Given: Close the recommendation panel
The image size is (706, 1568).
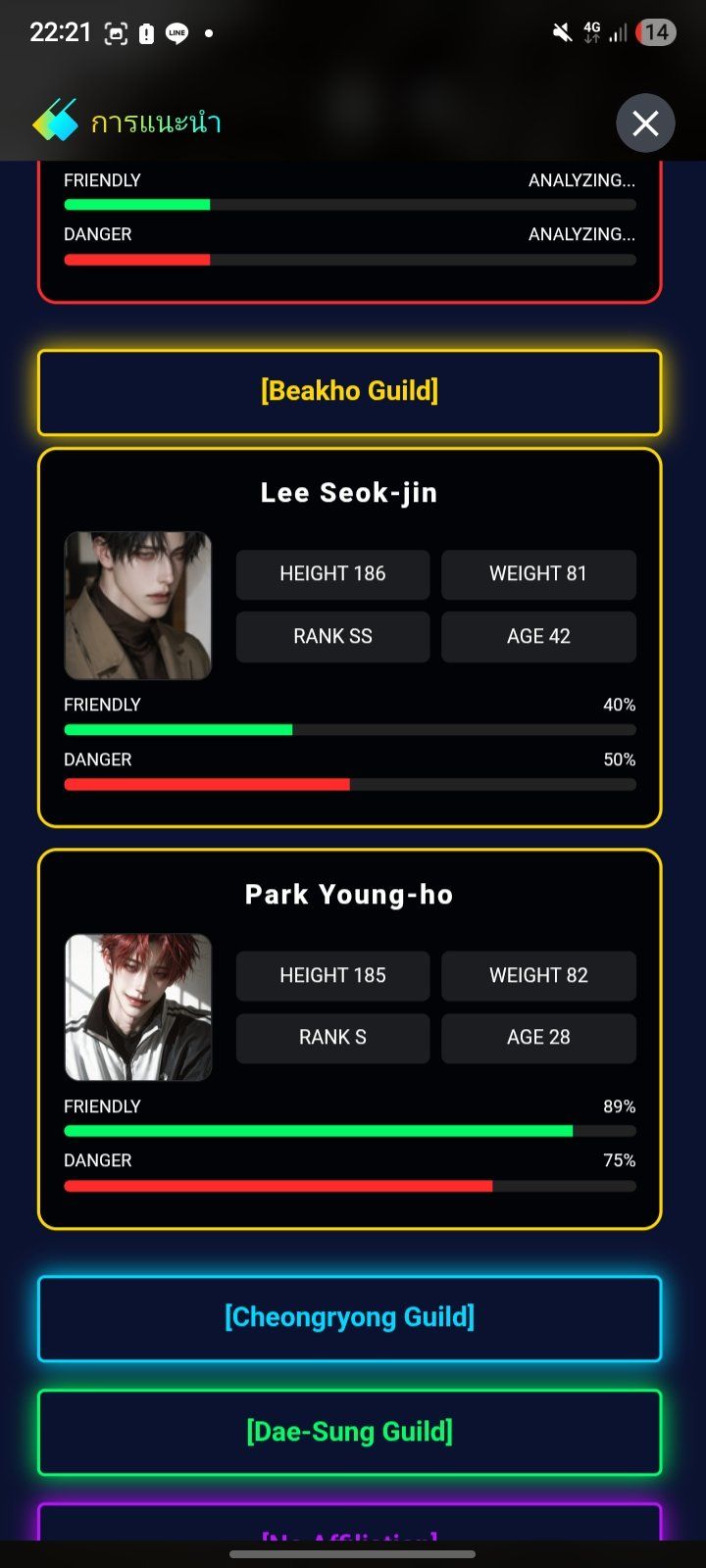Looking at the screenshot, I should 645,123.
